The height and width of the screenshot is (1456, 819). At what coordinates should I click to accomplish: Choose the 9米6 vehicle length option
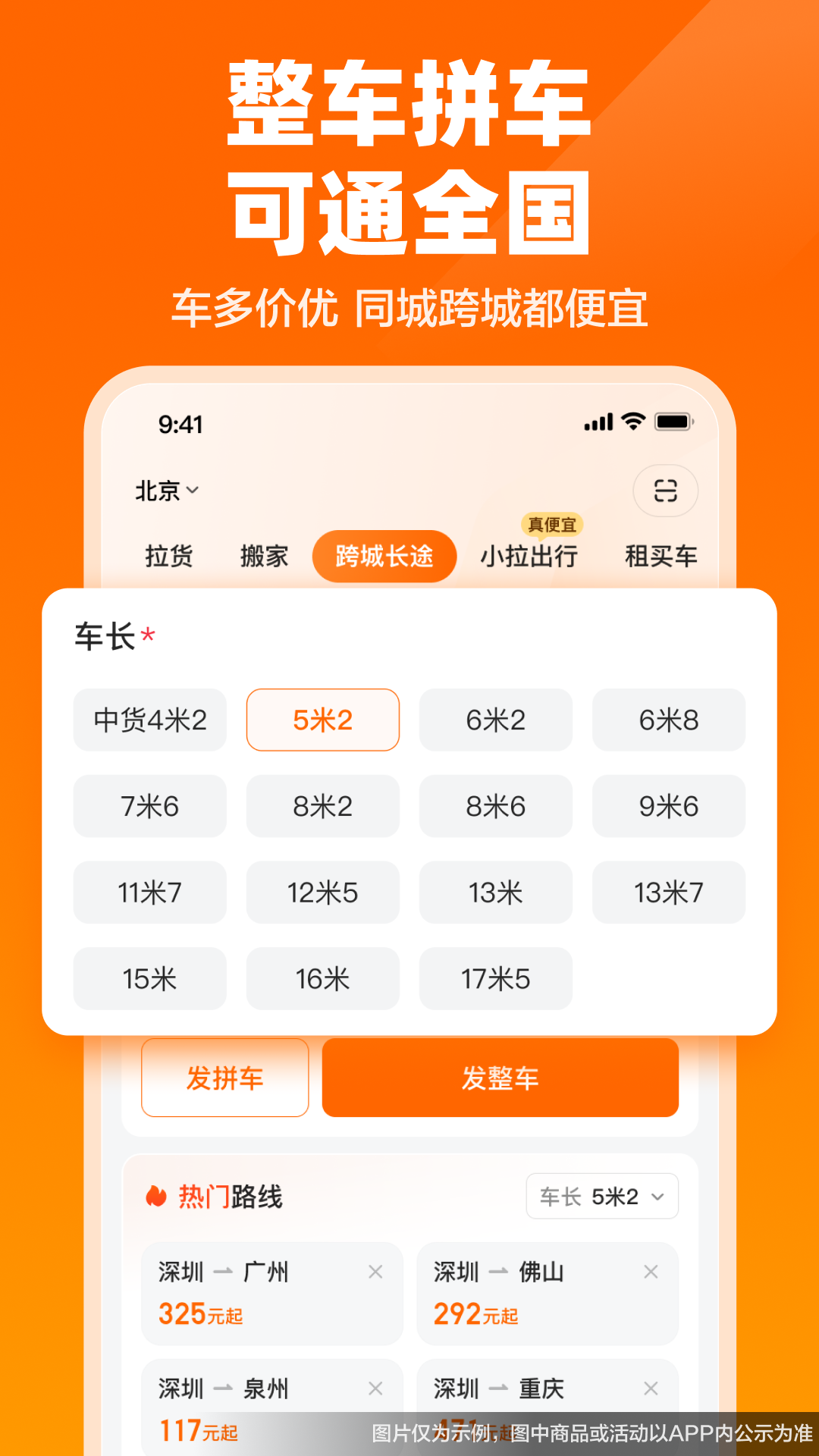tap(668, 807)
